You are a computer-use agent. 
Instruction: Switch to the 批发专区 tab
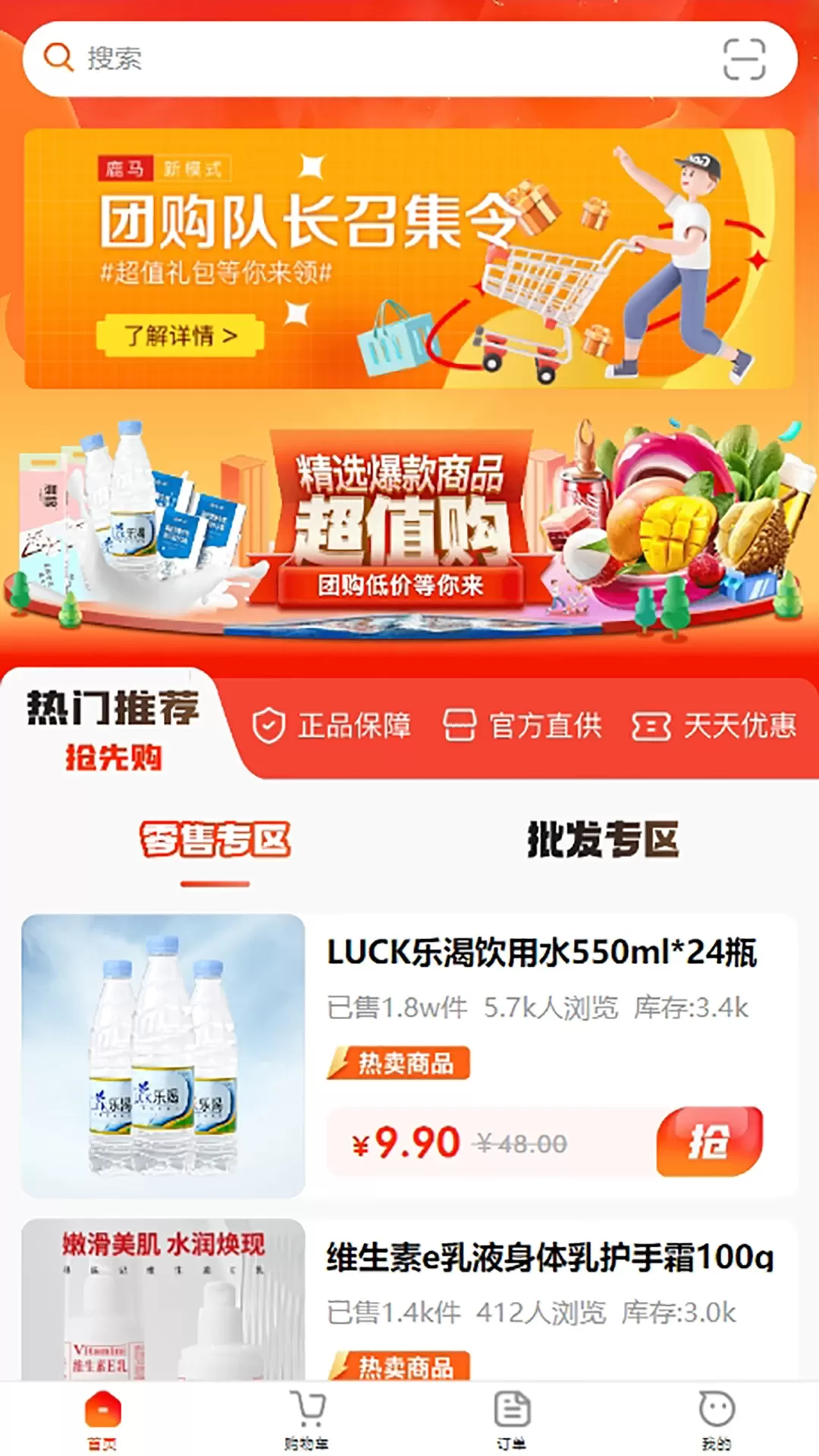[x=603, y=841]
